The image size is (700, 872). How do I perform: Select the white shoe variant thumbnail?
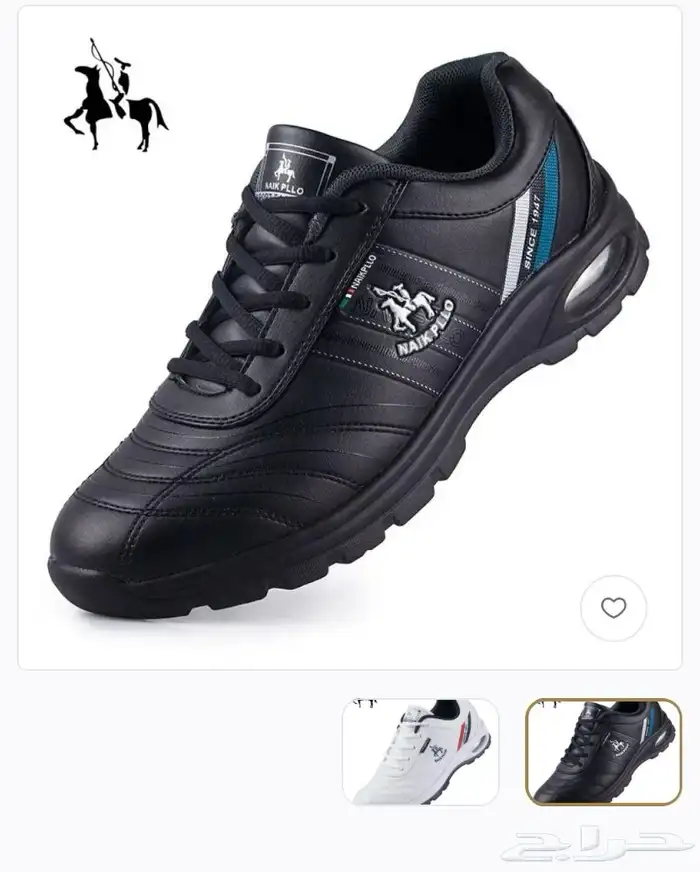(x=420, y=751)
